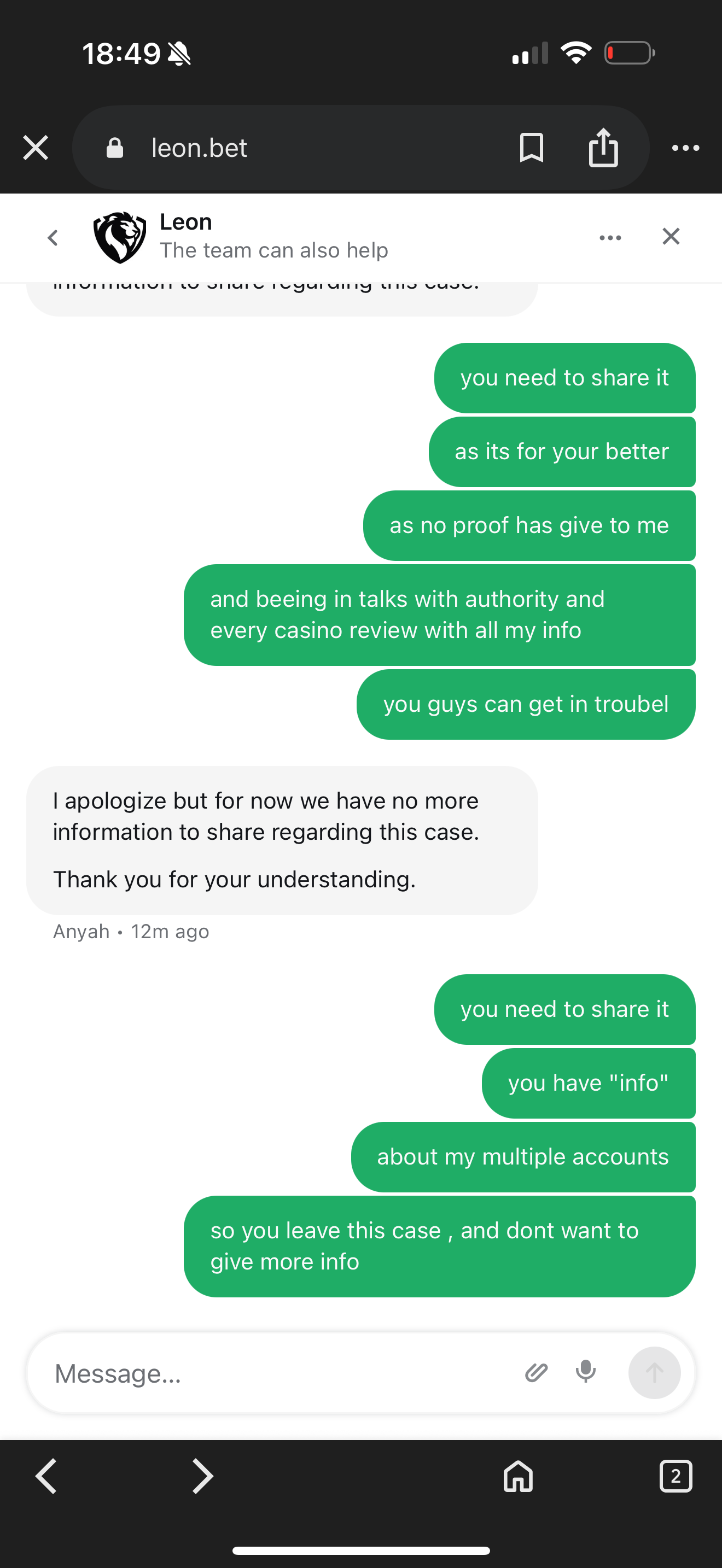Close the in-app browser with the X

pos(36,148)
